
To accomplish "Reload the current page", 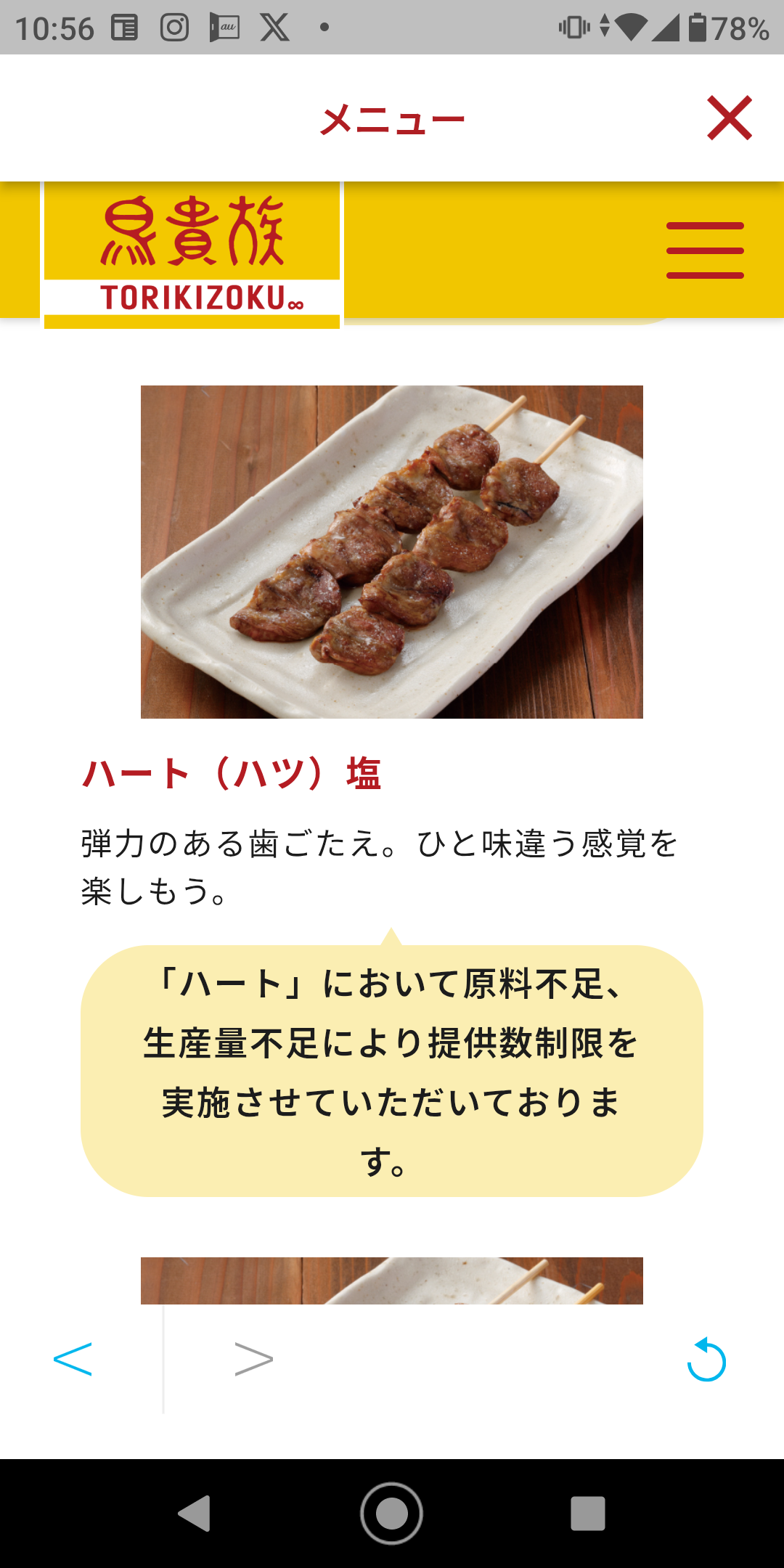I will click(706, 1360).
